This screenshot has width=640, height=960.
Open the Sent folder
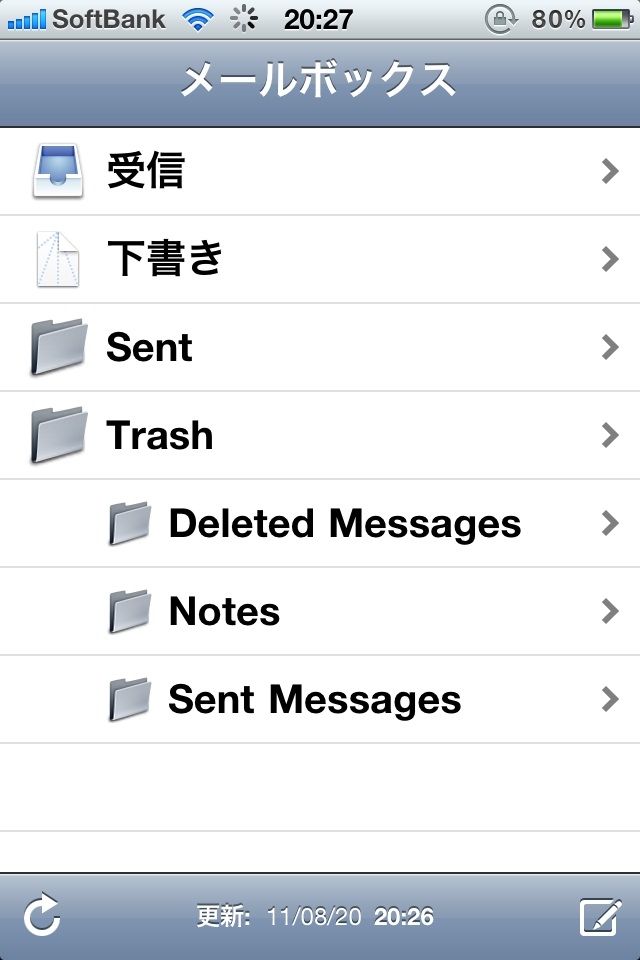[x=150, y=348]
